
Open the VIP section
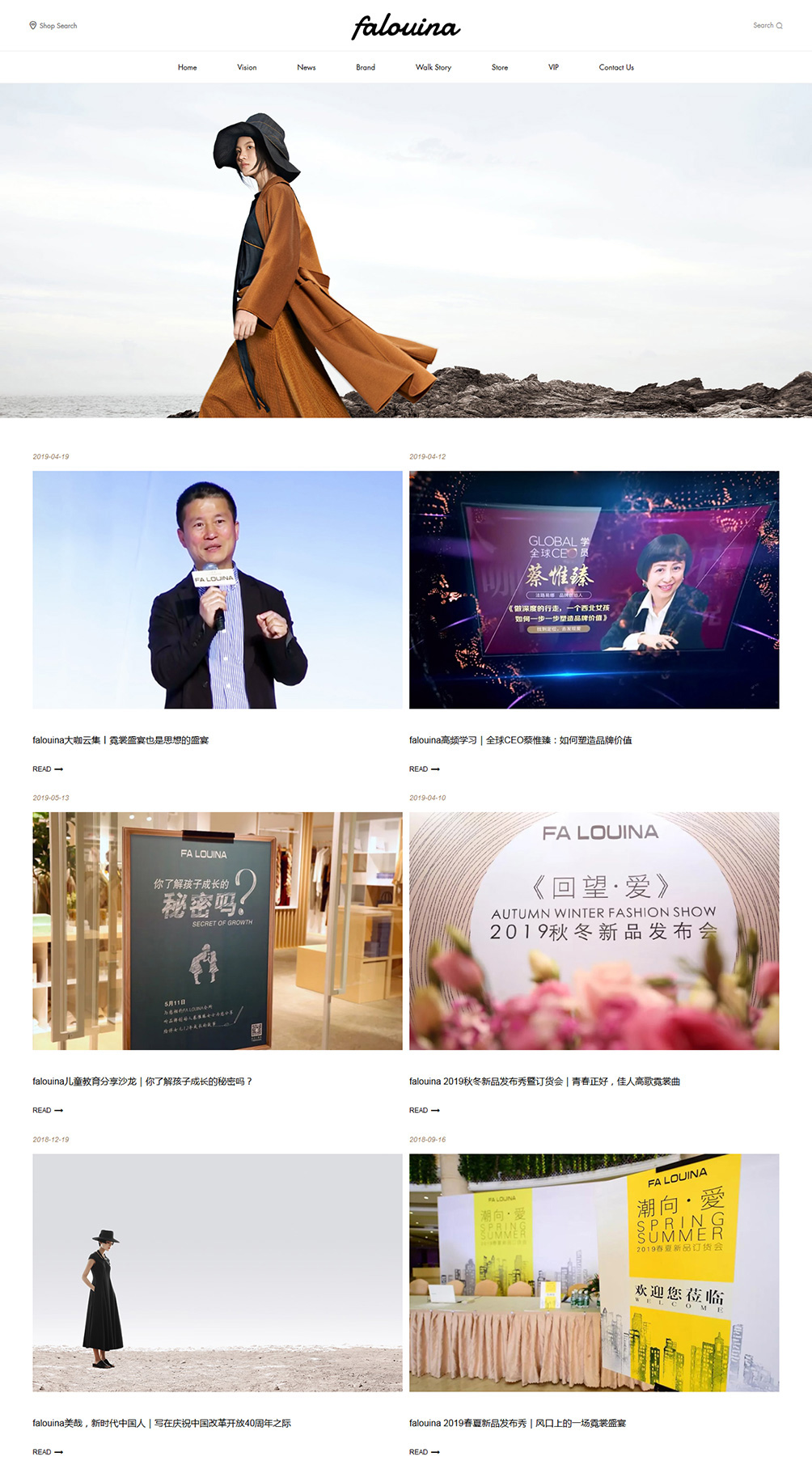point(553,67)
